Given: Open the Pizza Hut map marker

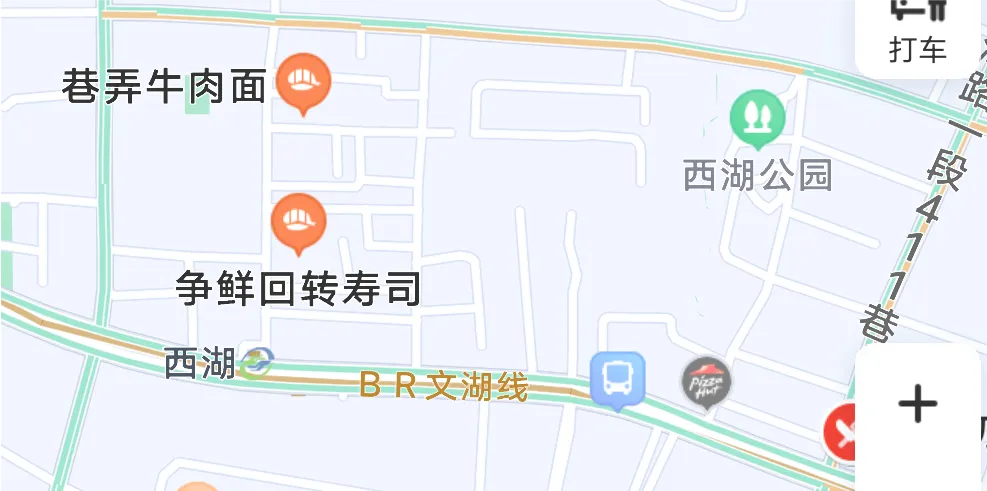Looking at the screenshot, I should point(707,382).
